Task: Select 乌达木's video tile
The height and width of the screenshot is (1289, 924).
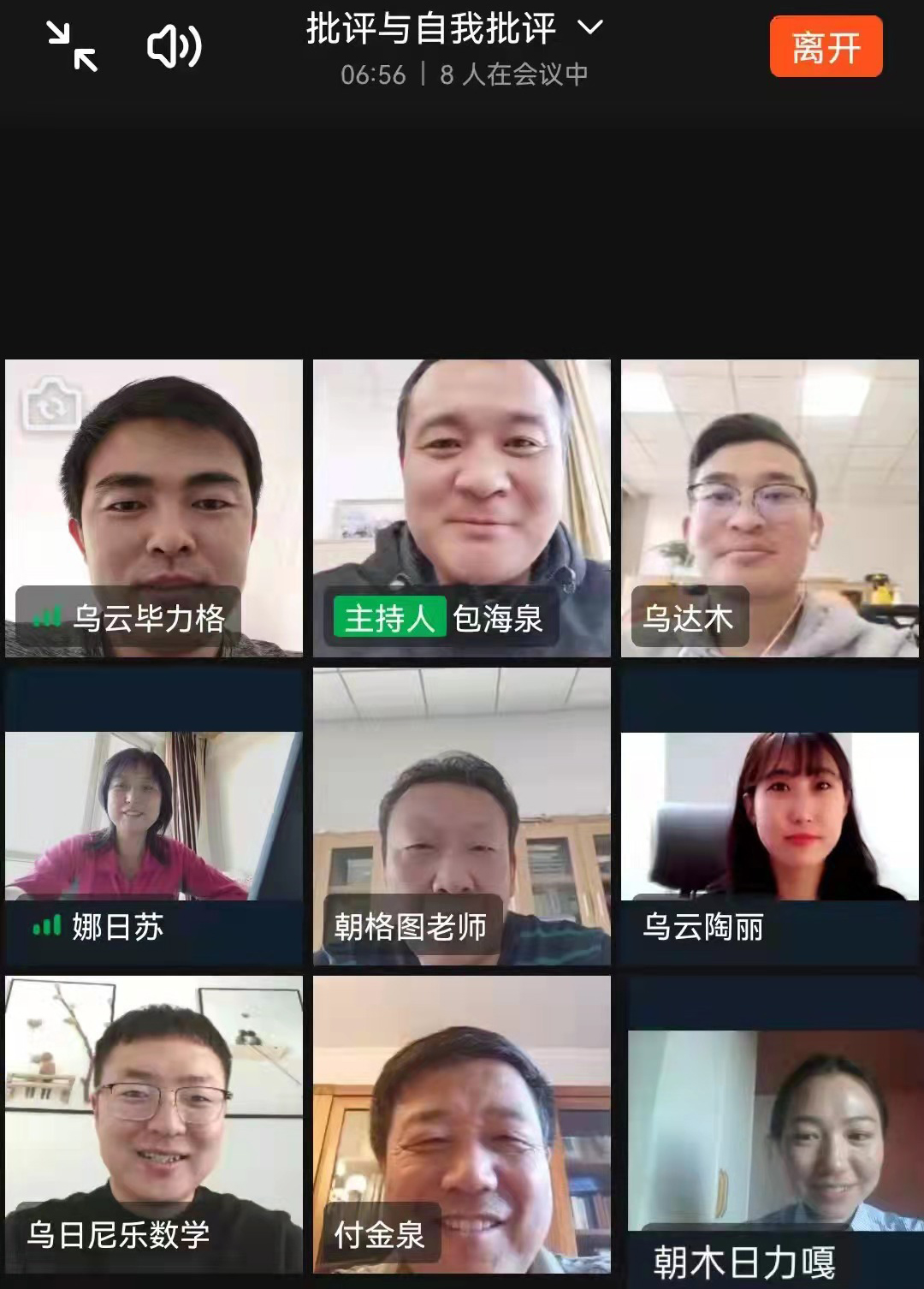Action: [769, 508]
